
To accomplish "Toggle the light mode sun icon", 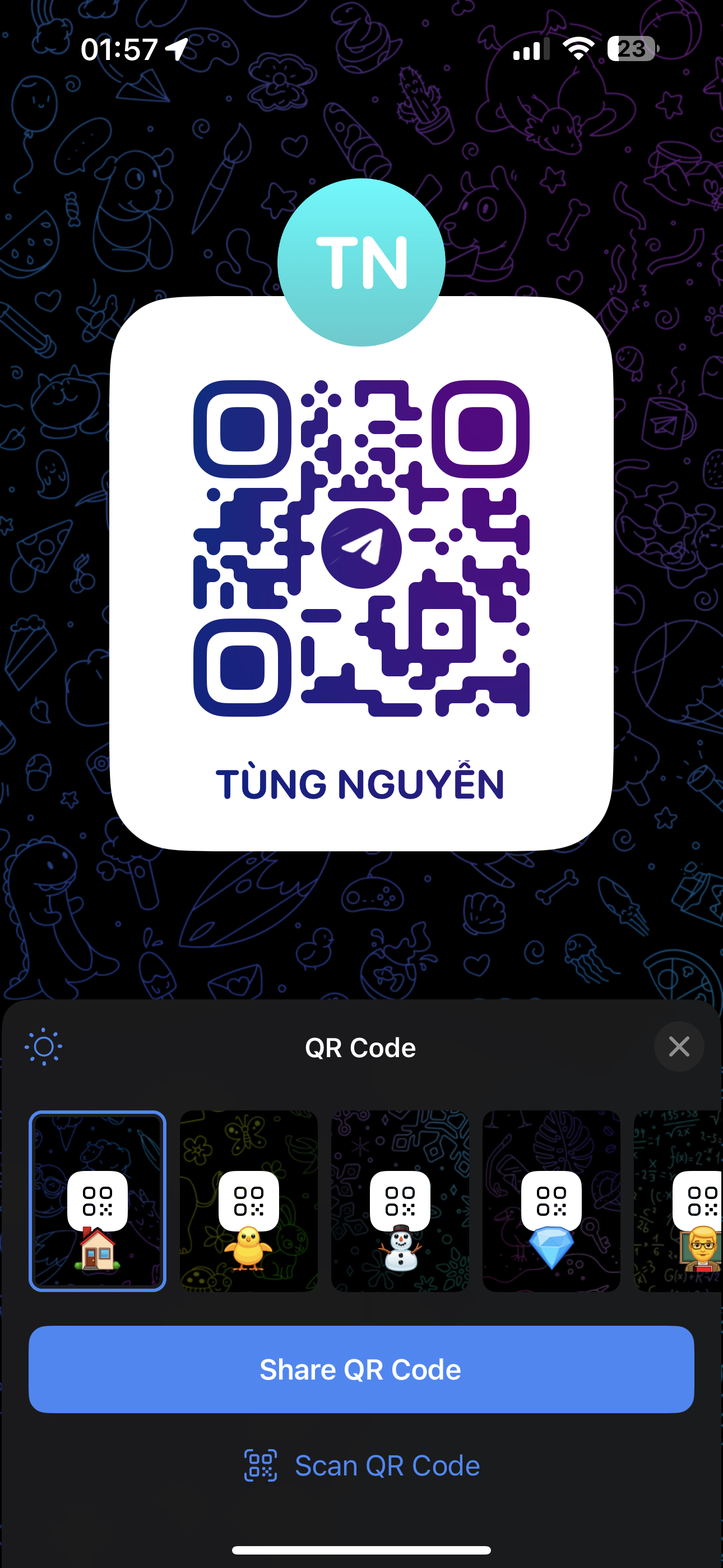I will pyautogui.click(x=43, y=1047).
